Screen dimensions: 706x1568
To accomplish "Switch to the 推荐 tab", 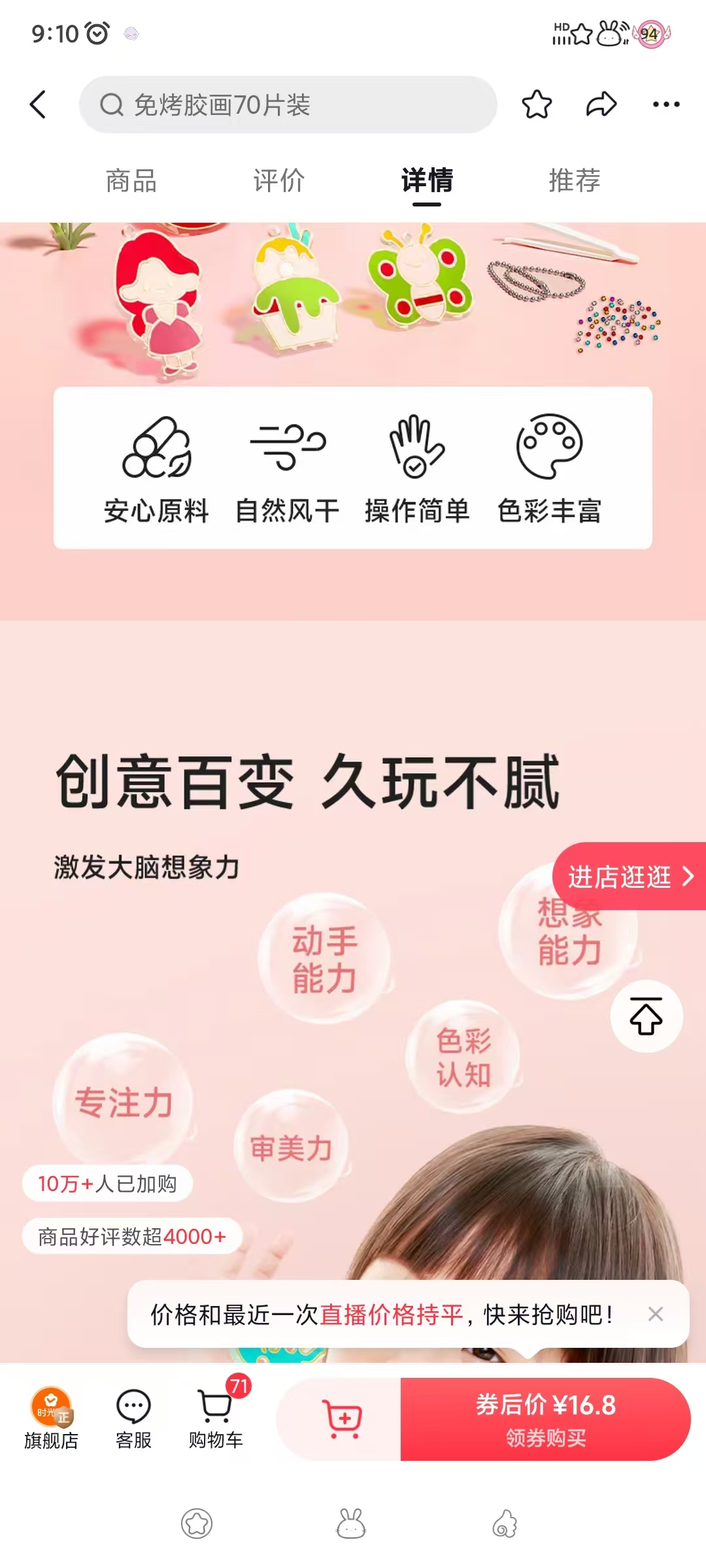I will (575, 180).
